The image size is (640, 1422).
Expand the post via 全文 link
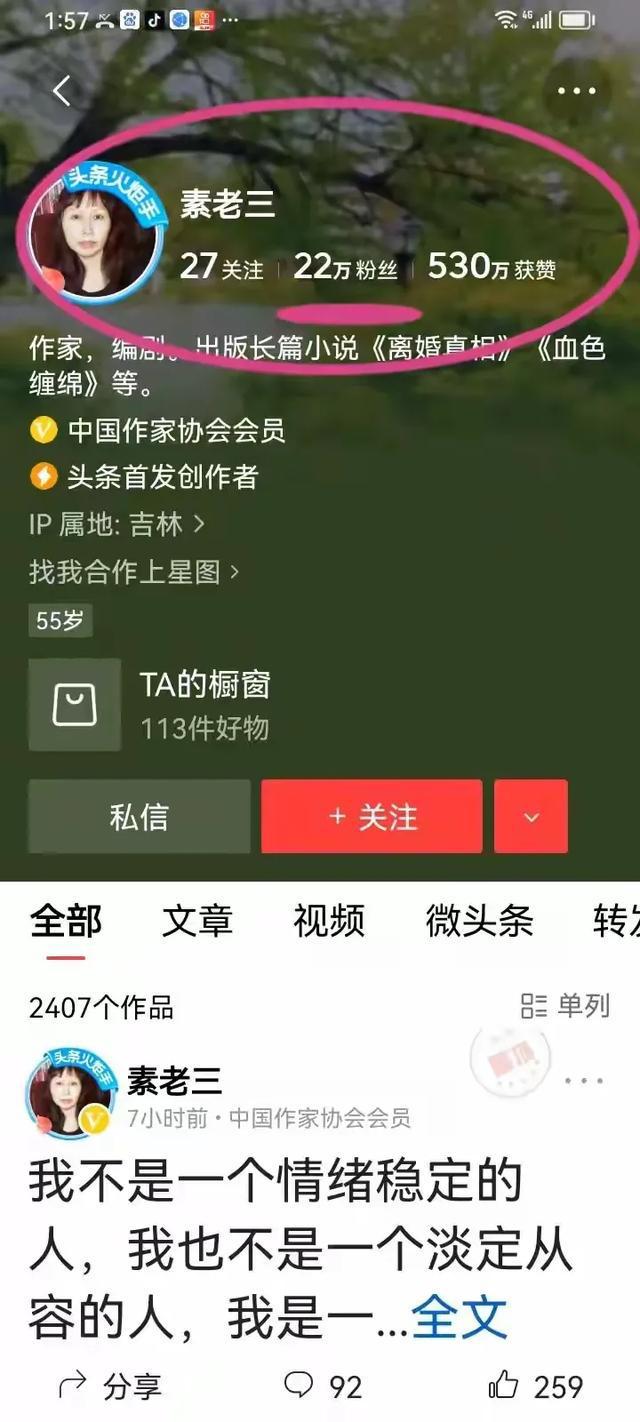[459, 1317]
